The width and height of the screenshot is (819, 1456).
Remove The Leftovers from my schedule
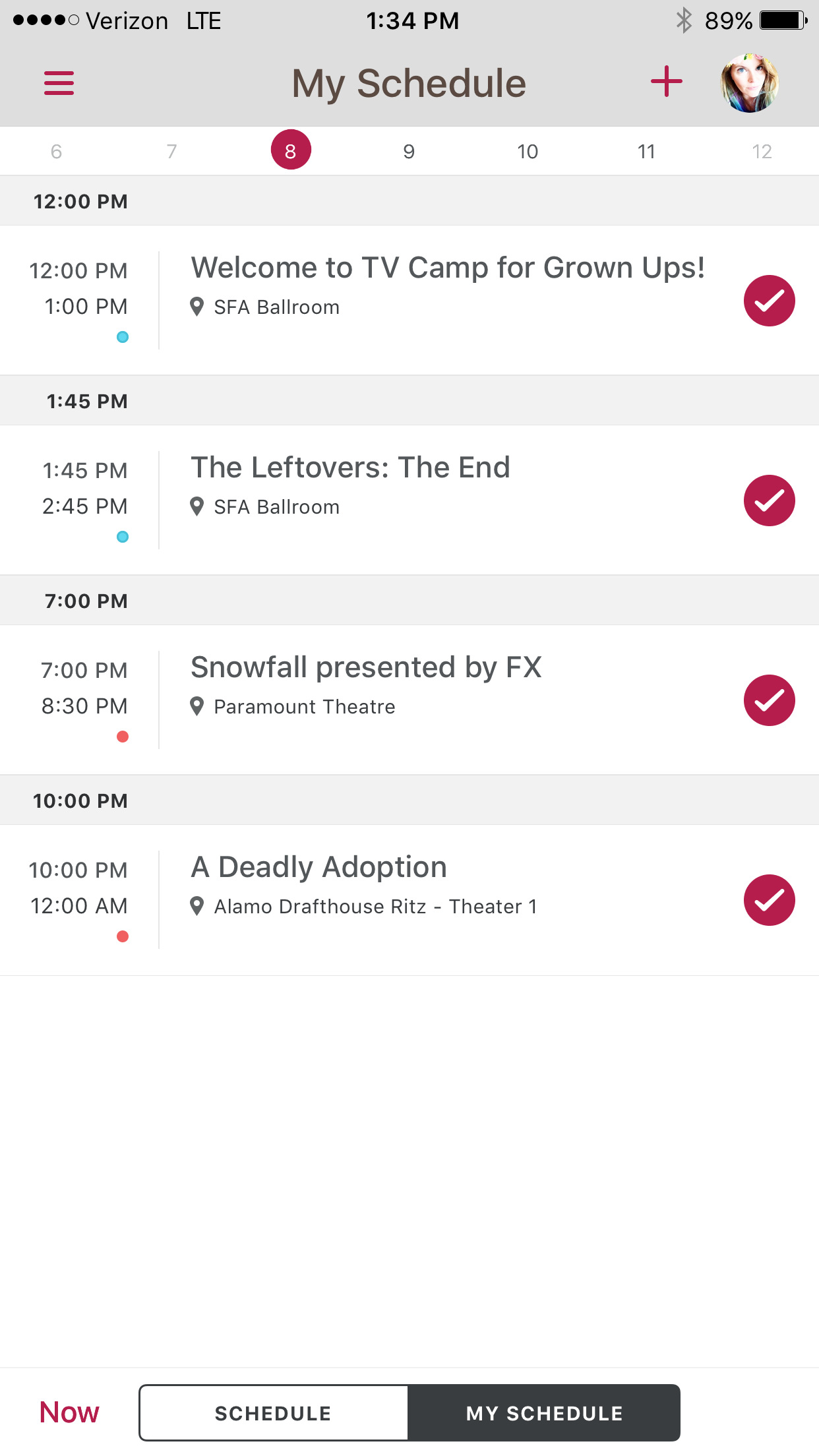pyautogui.click(x=770, y=501)
